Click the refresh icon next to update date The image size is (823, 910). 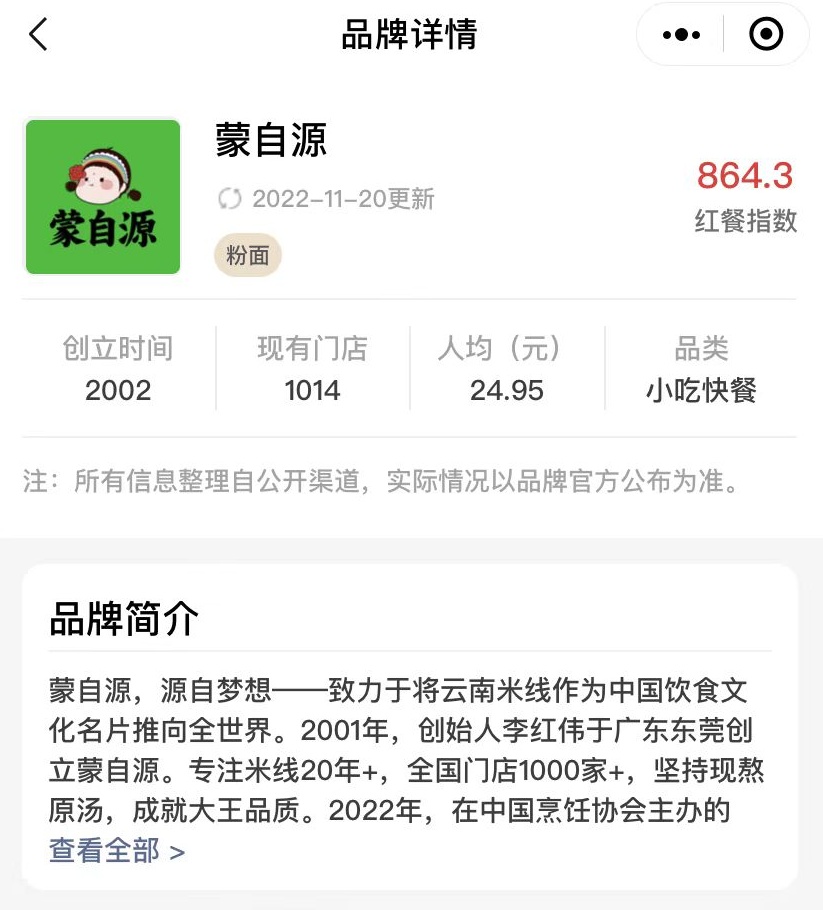click(x=227, y=198)
